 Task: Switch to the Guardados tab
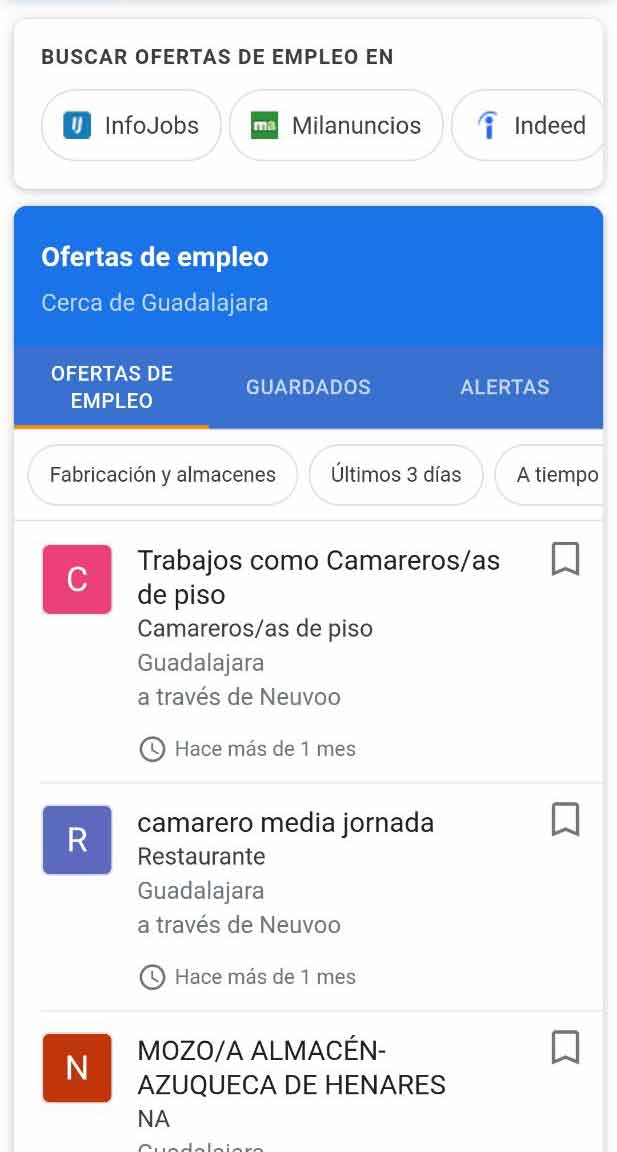click(x=308, y=387)
